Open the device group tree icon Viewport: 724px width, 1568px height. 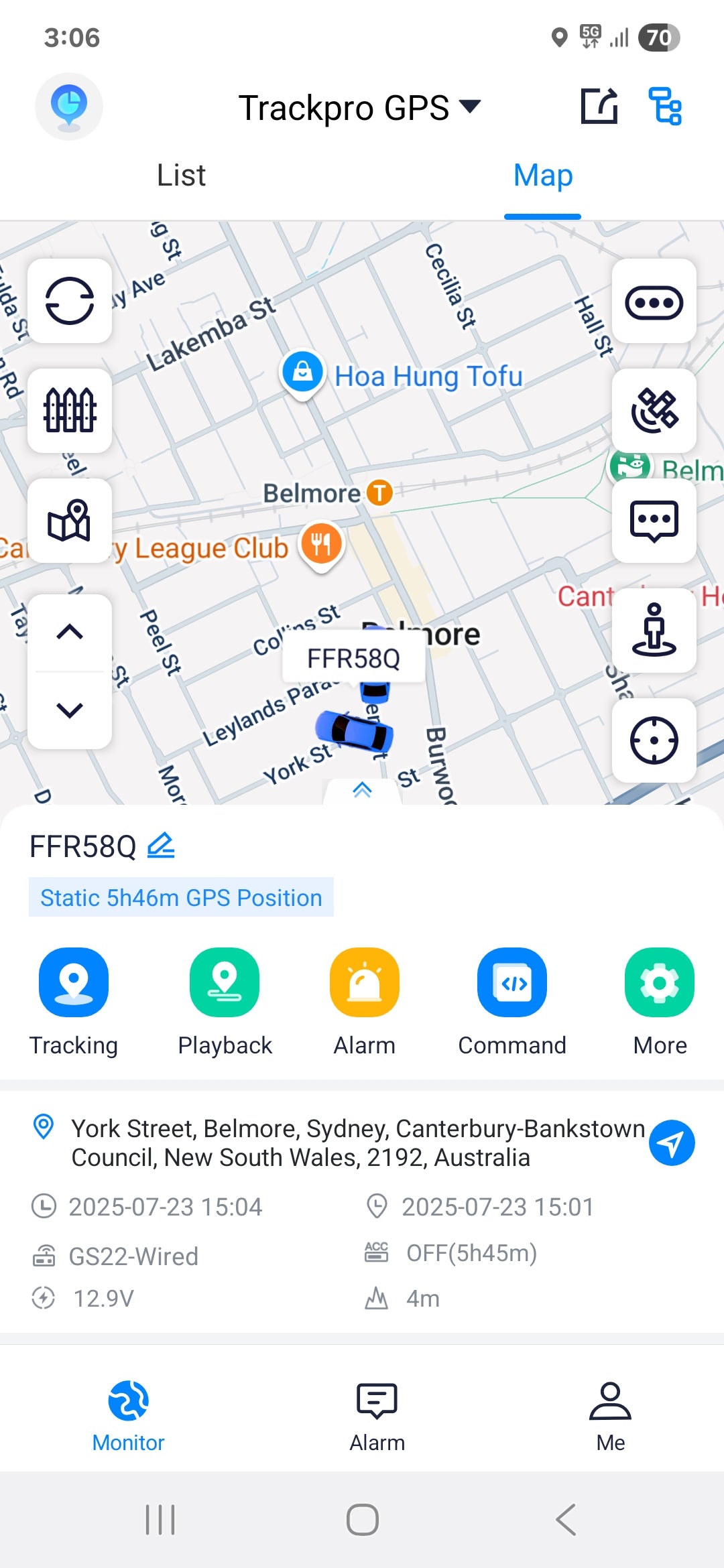[665, 107]
